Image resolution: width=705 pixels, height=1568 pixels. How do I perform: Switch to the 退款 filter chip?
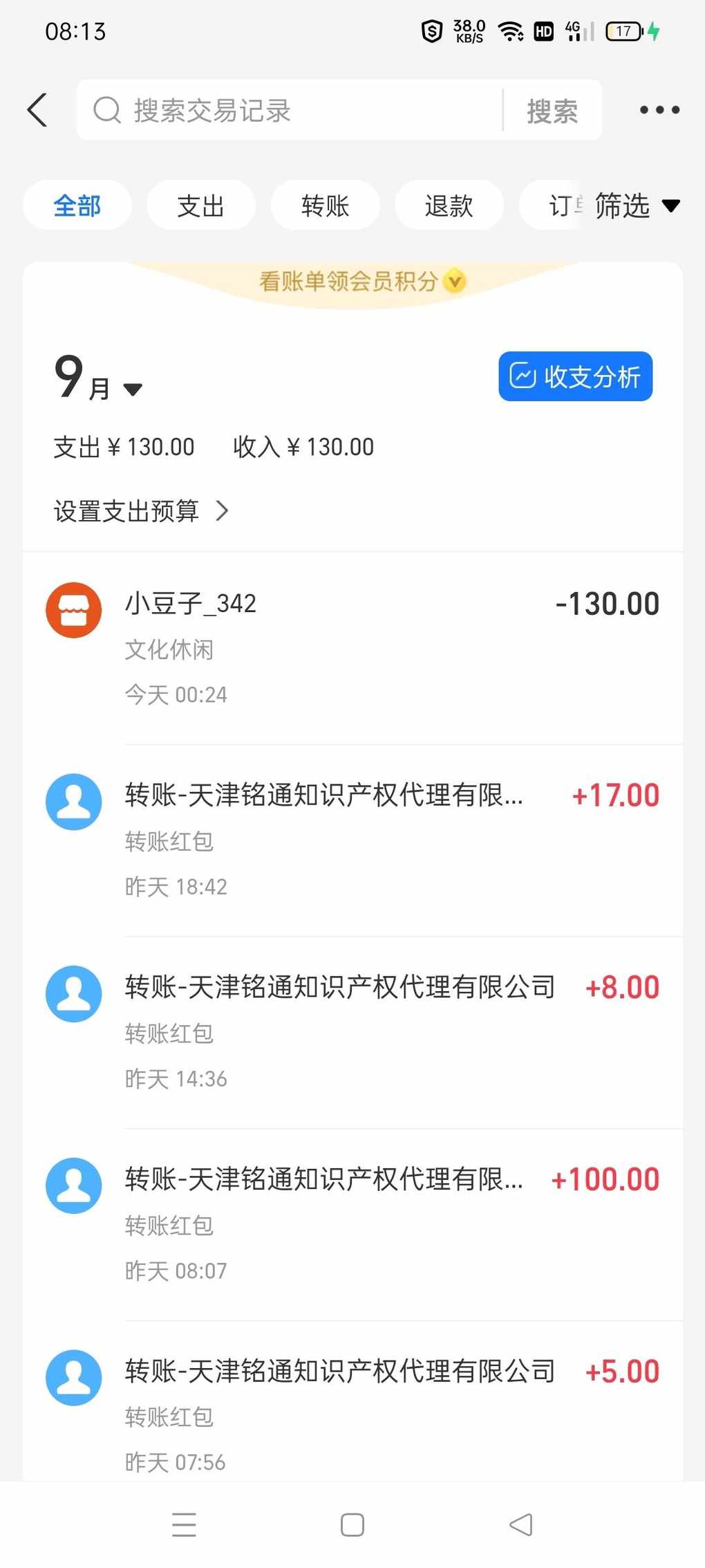coord(449,205)
